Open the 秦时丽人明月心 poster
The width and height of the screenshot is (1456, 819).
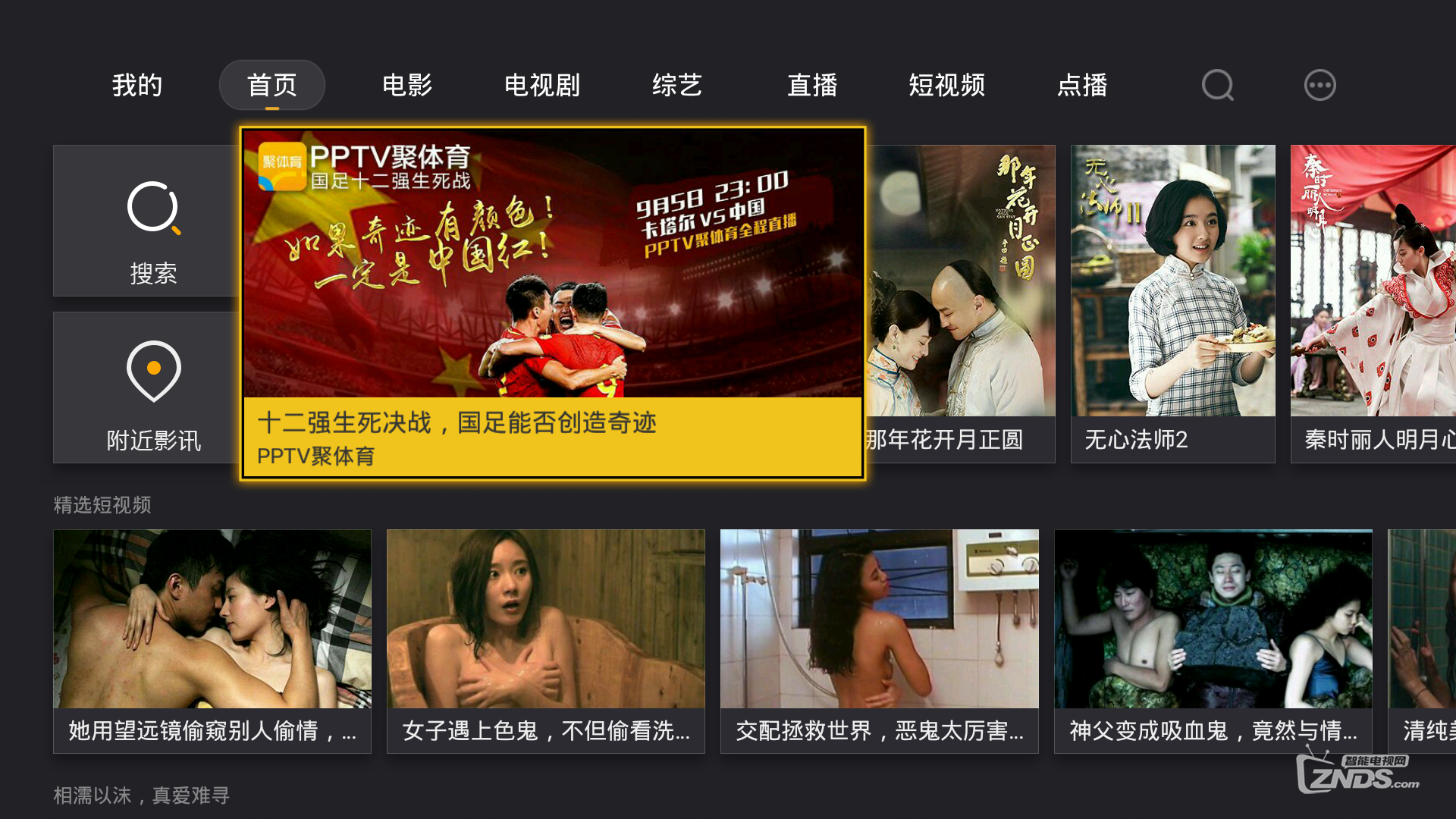pos(1373,303)
